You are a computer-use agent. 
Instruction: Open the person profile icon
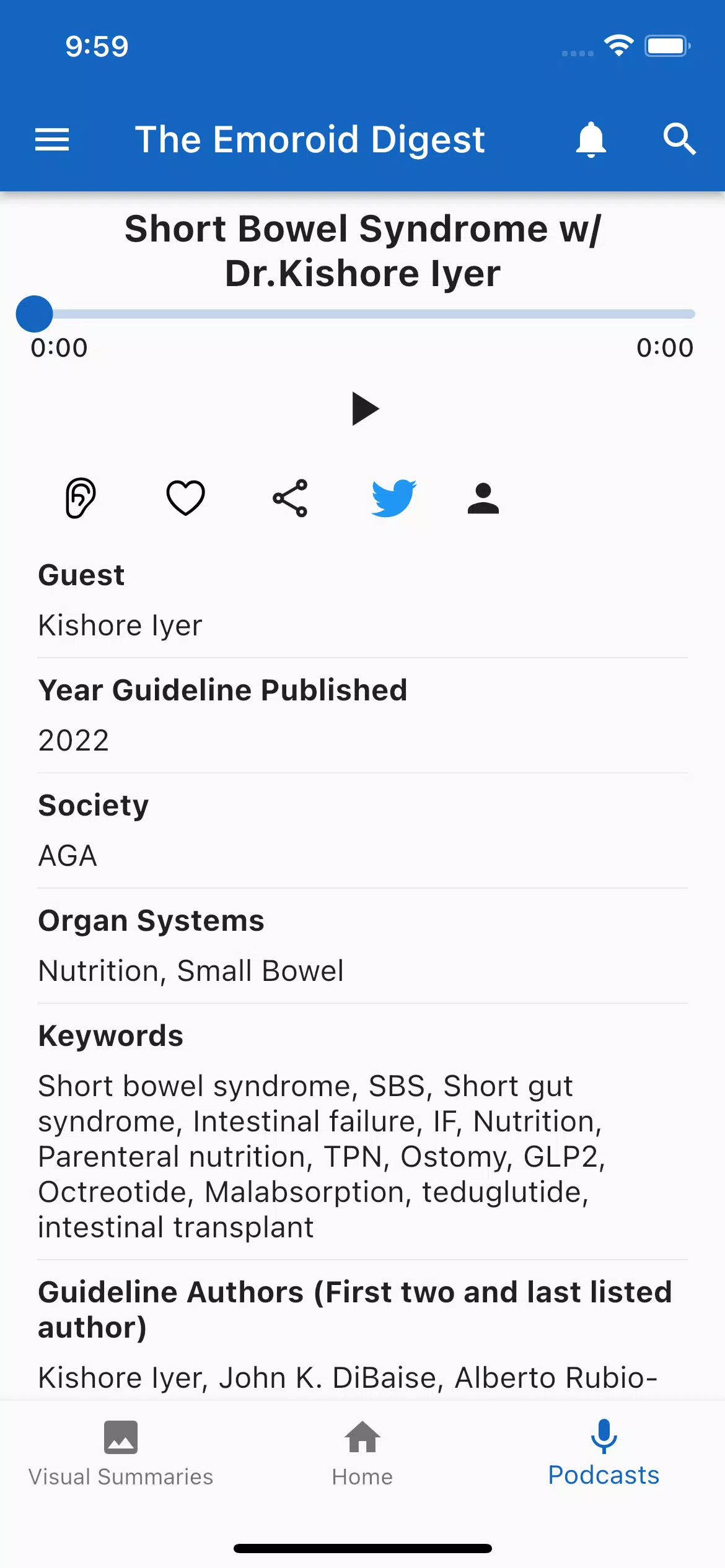coord(483,498)
